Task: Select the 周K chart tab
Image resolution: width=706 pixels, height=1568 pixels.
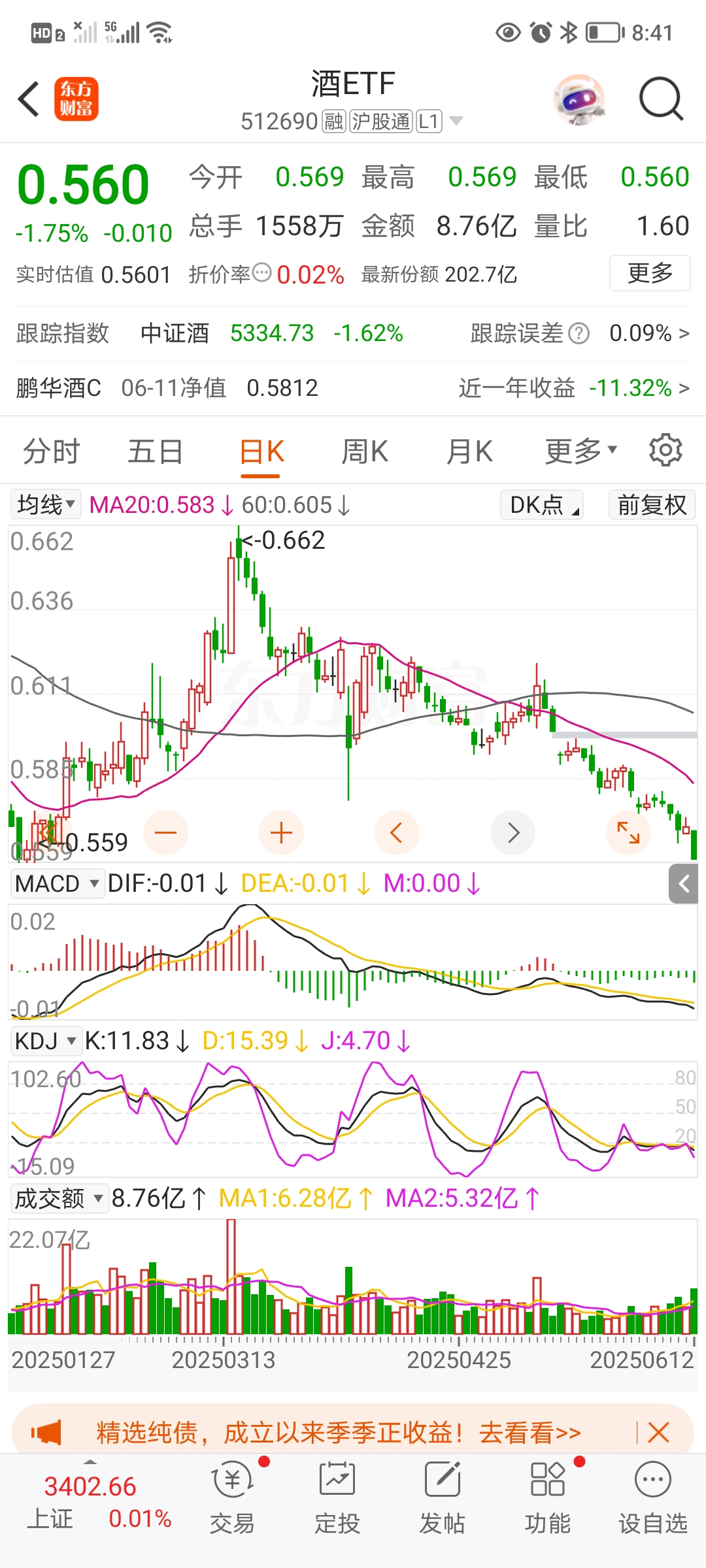Action: pos(365,451)
